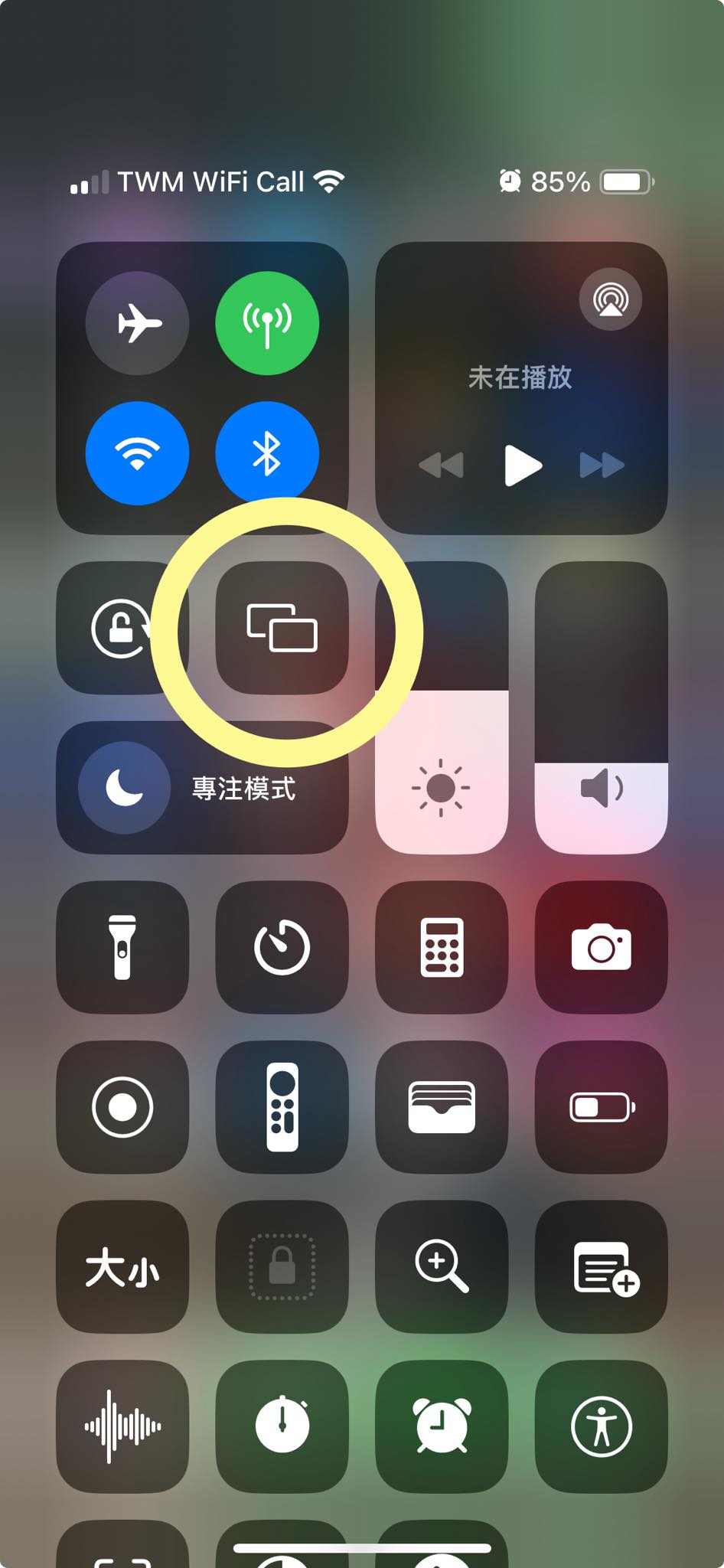This screenshot has height=1568, width=724.
Task: Toggle the Wi-Fi button
Action: 138,453
